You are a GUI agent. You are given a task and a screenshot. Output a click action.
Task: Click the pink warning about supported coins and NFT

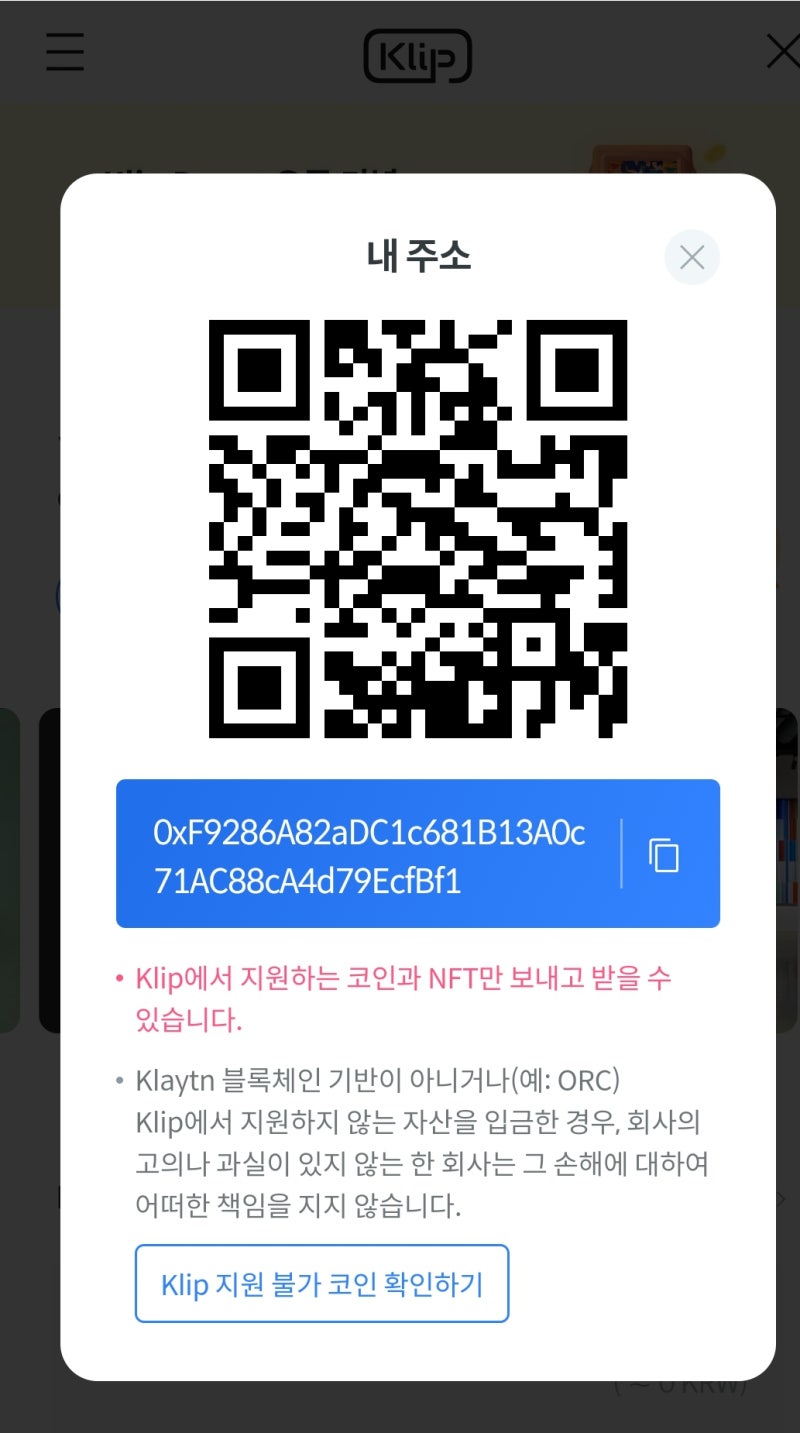pos(400,1000)
